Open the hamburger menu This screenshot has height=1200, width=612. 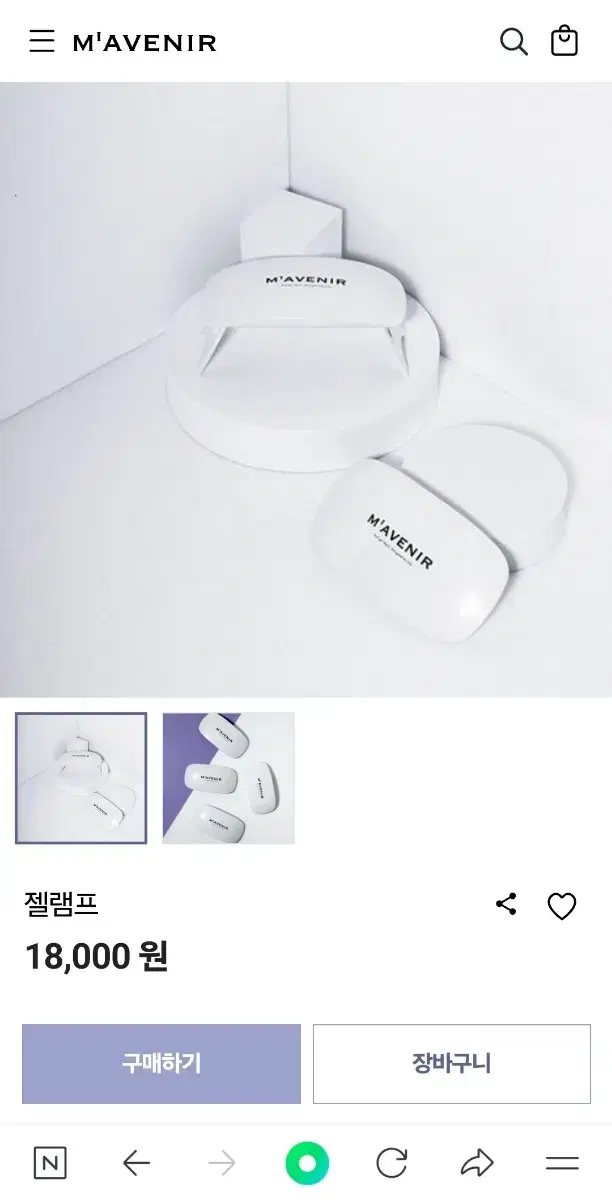[41, 41]
